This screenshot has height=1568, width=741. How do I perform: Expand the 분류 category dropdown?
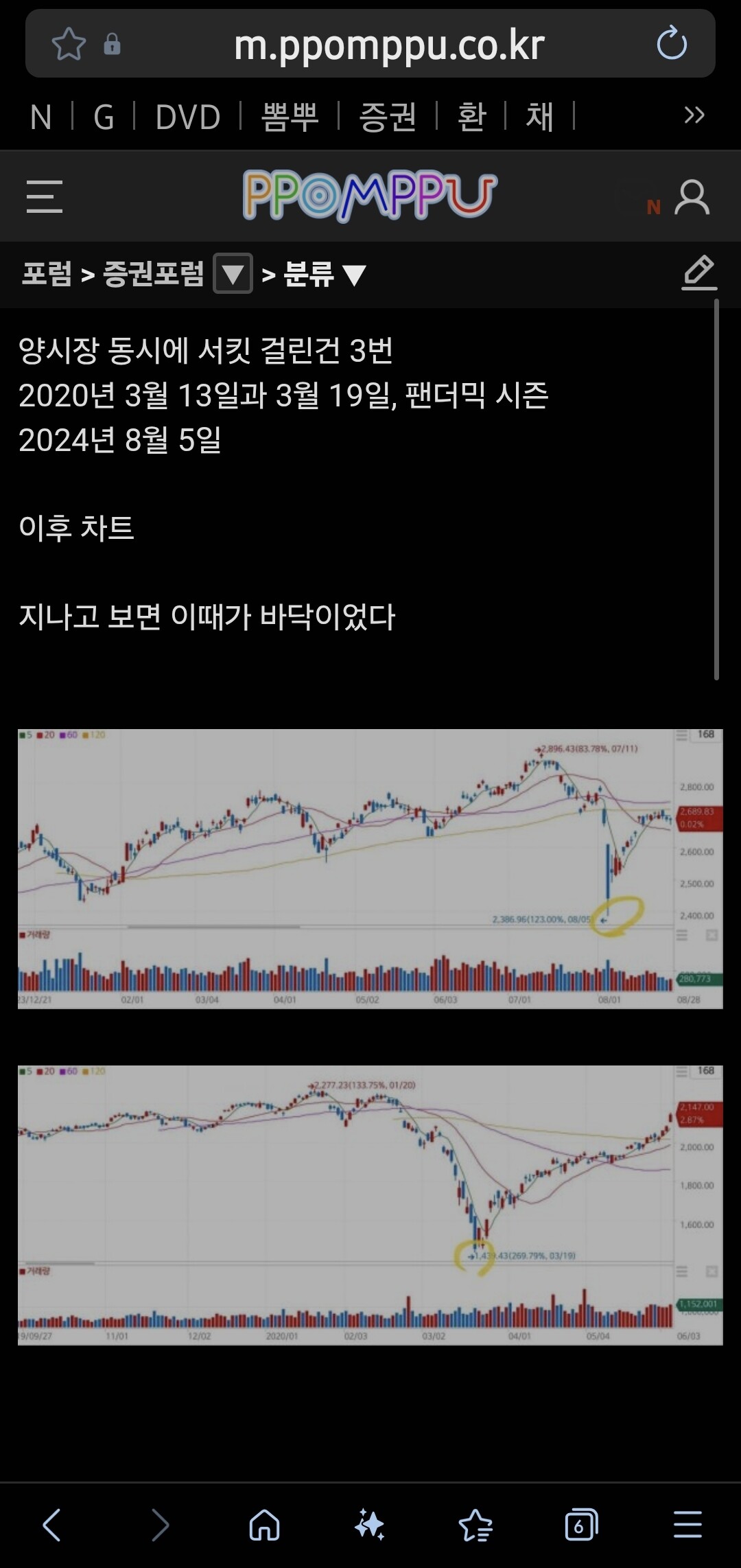(325, 274)
